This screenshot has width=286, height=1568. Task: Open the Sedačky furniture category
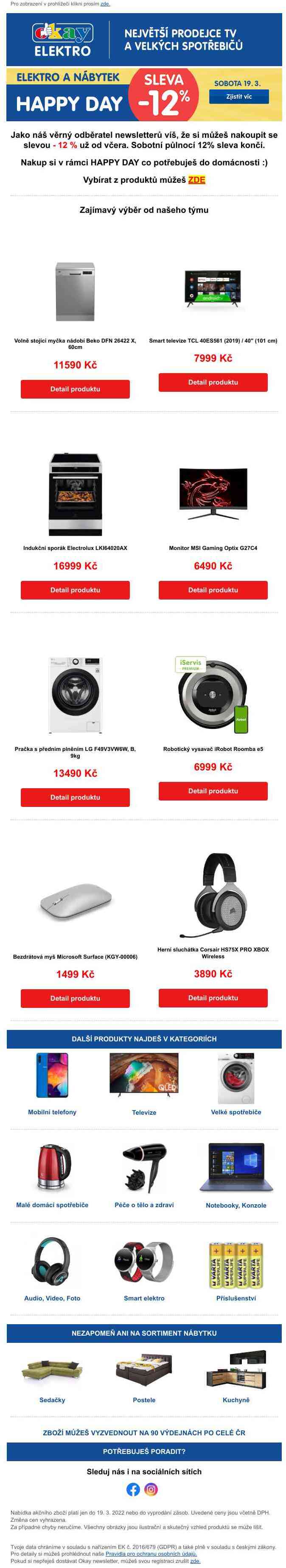(x=52, y=1399)
